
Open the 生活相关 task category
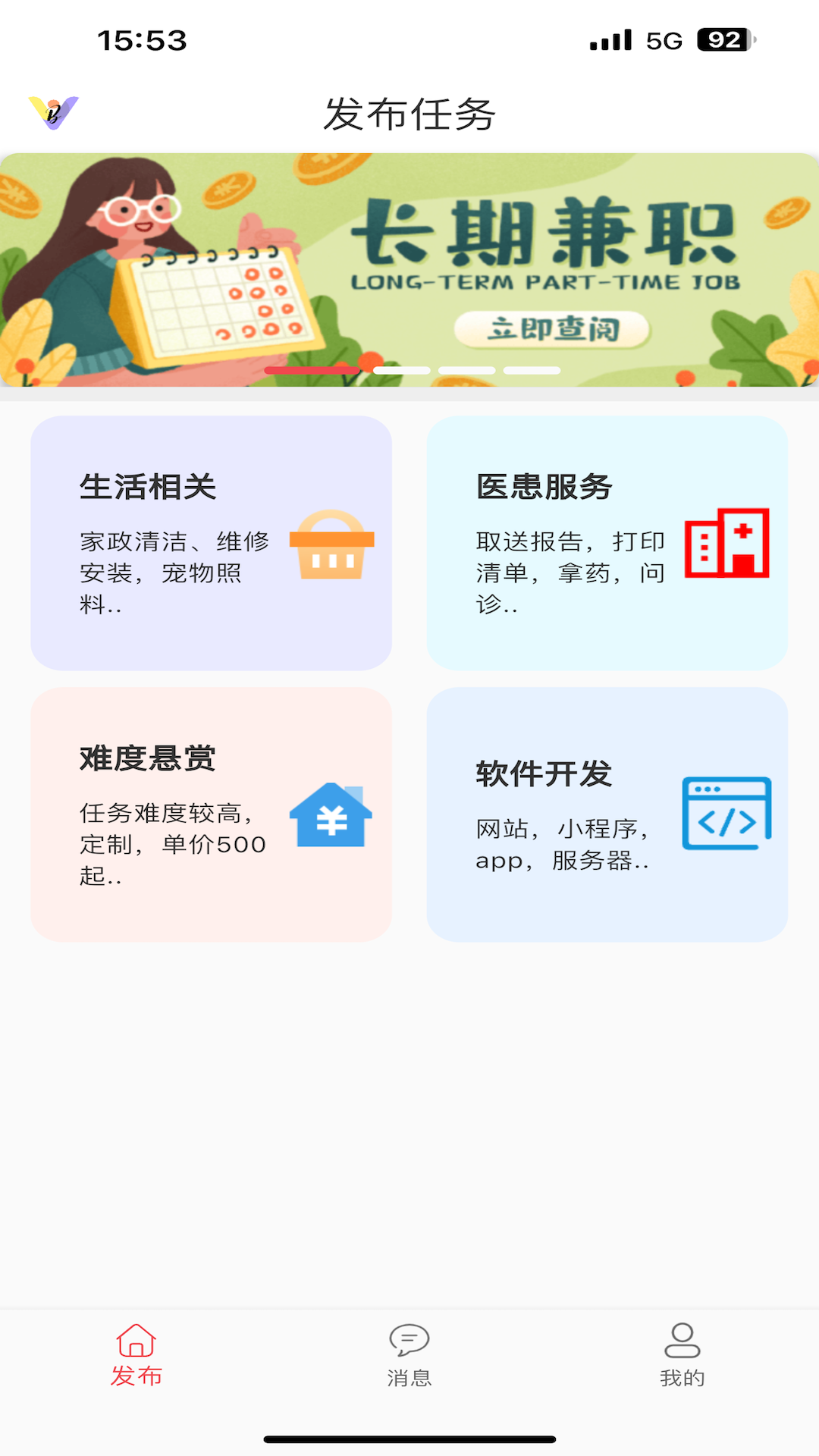211,542
